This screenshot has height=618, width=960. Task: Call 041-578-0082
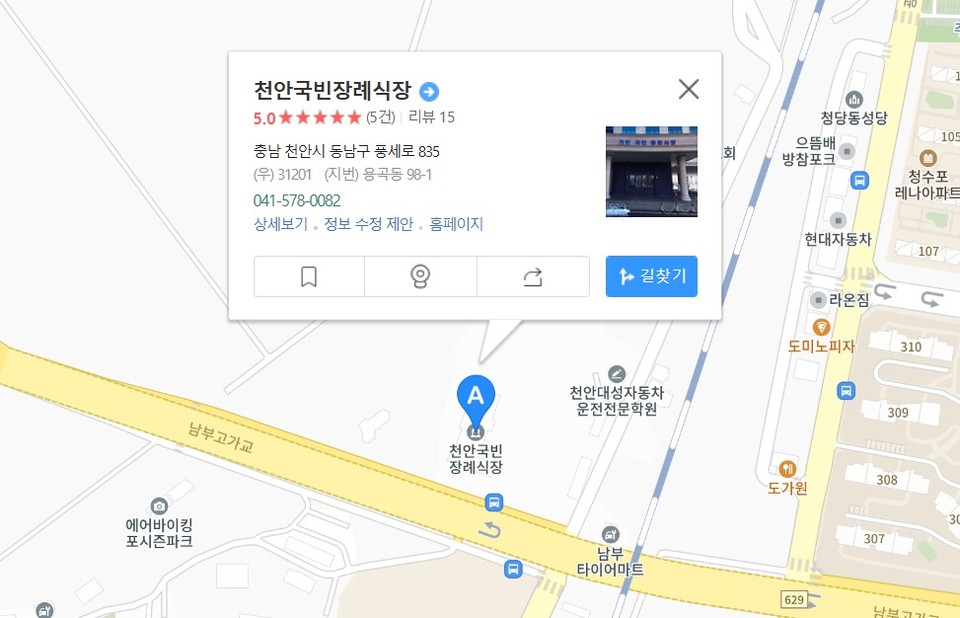(x=297, y=200)
